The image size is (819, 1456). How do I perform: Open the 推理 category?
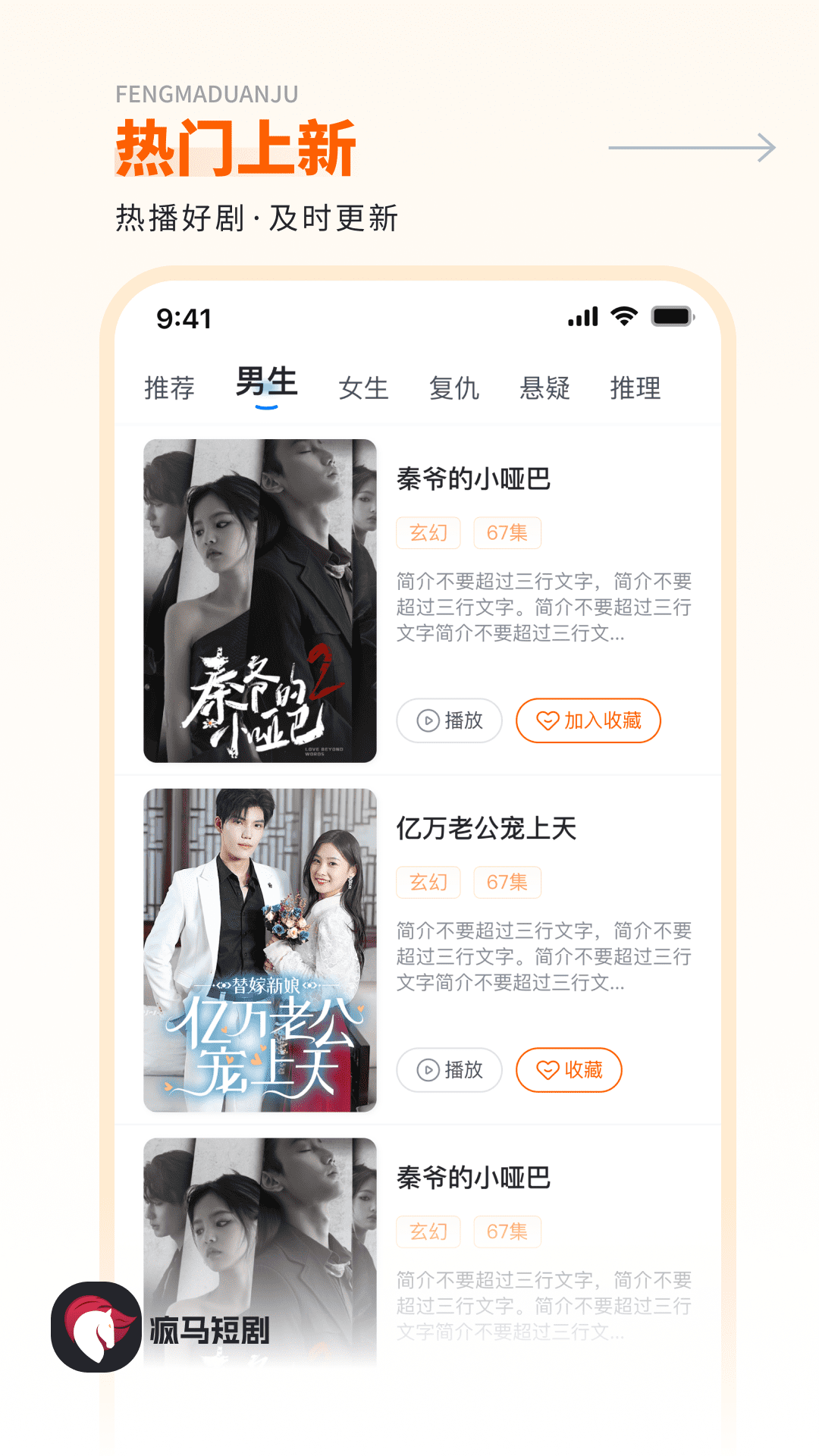coord(635,388)
